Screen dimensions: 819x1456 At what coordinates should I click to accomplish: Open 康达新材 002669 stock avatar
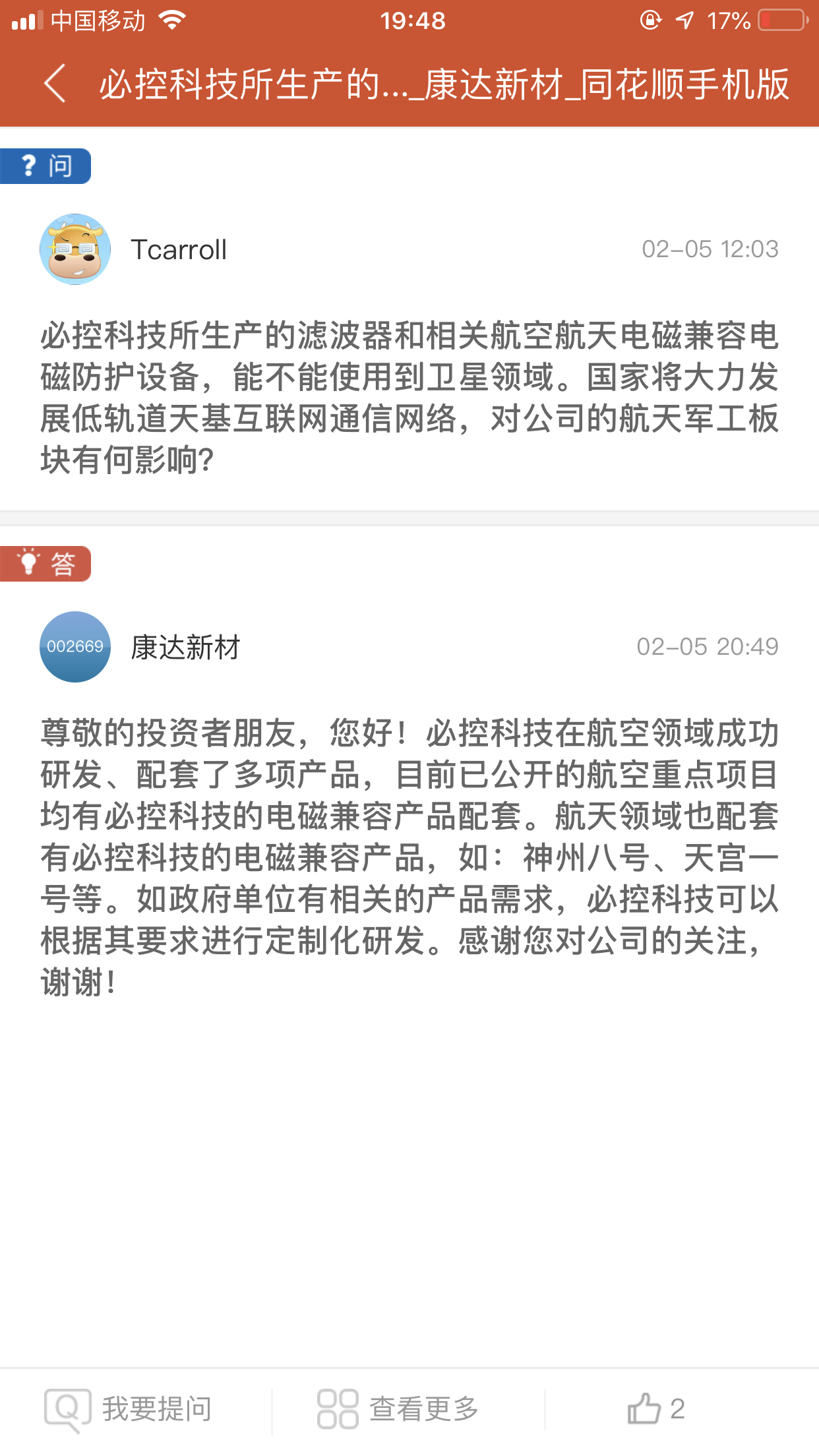(x=75, y=647)
